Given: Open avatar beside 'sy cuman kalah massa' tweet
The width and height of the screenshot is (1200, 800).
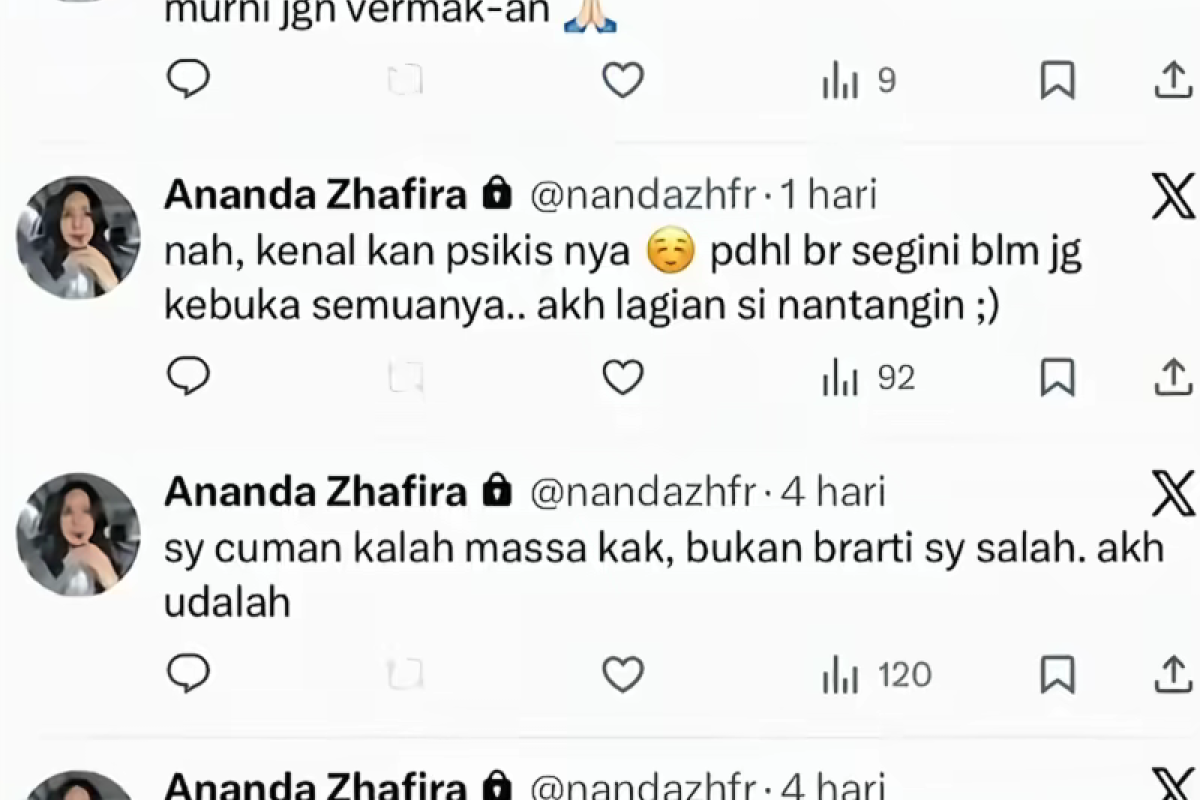Looking at the screenshot, I should [78, 535].
